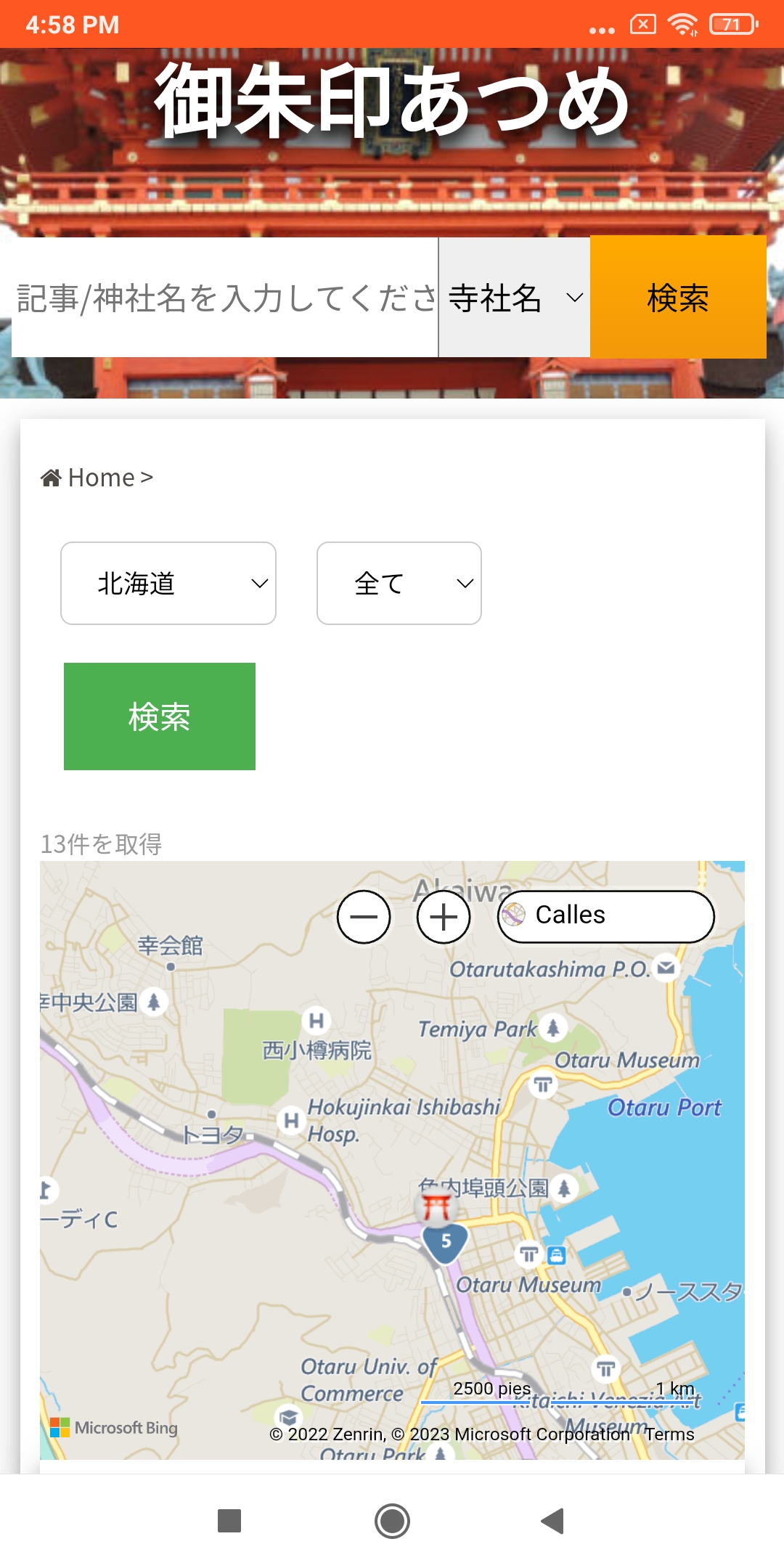Expand the 全て category dropdown

pos(399,583)
